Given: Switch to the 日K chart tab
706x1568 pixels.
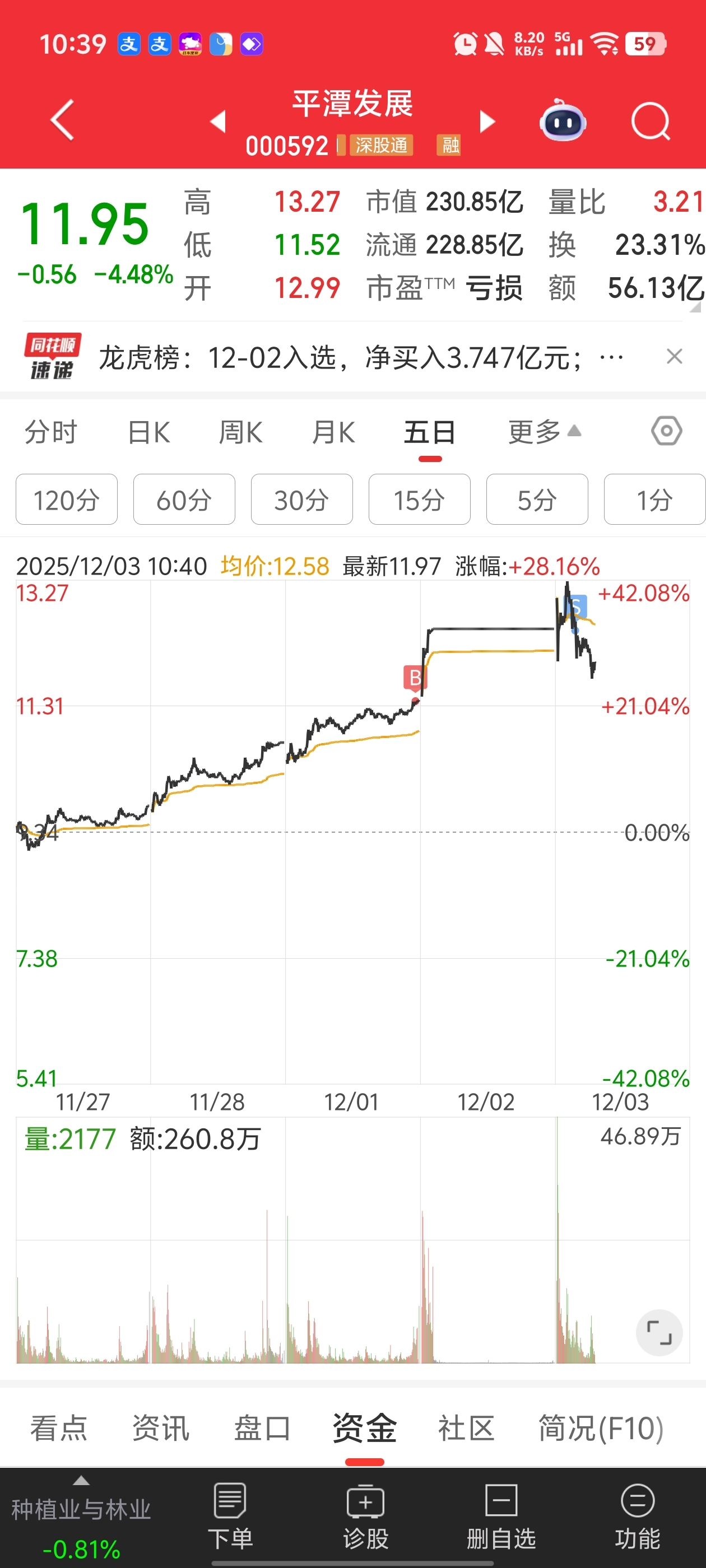Looking at the screenshot, I should [148, 432].
